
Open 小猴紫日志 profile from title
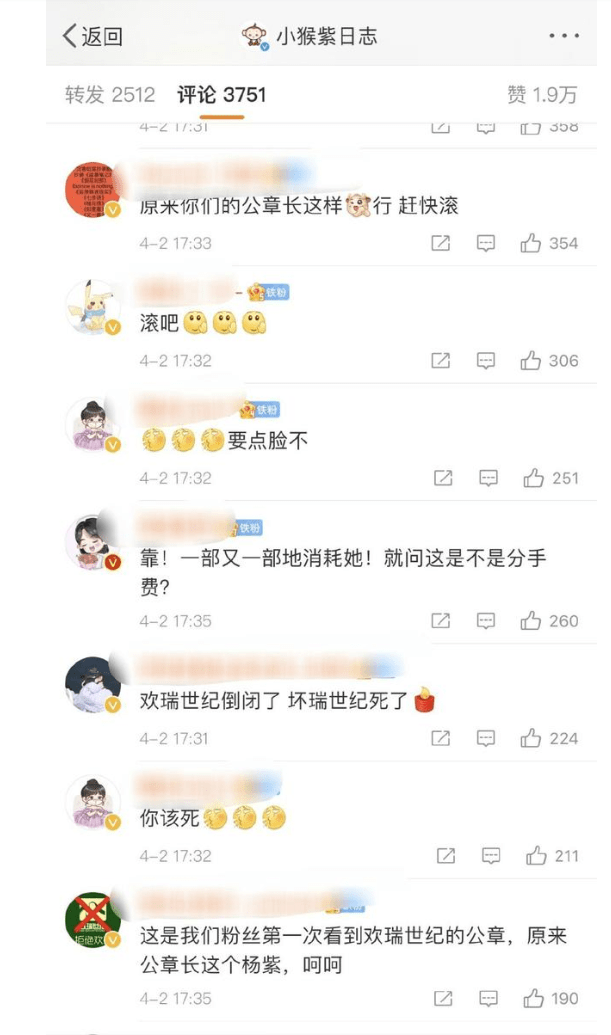308,36
